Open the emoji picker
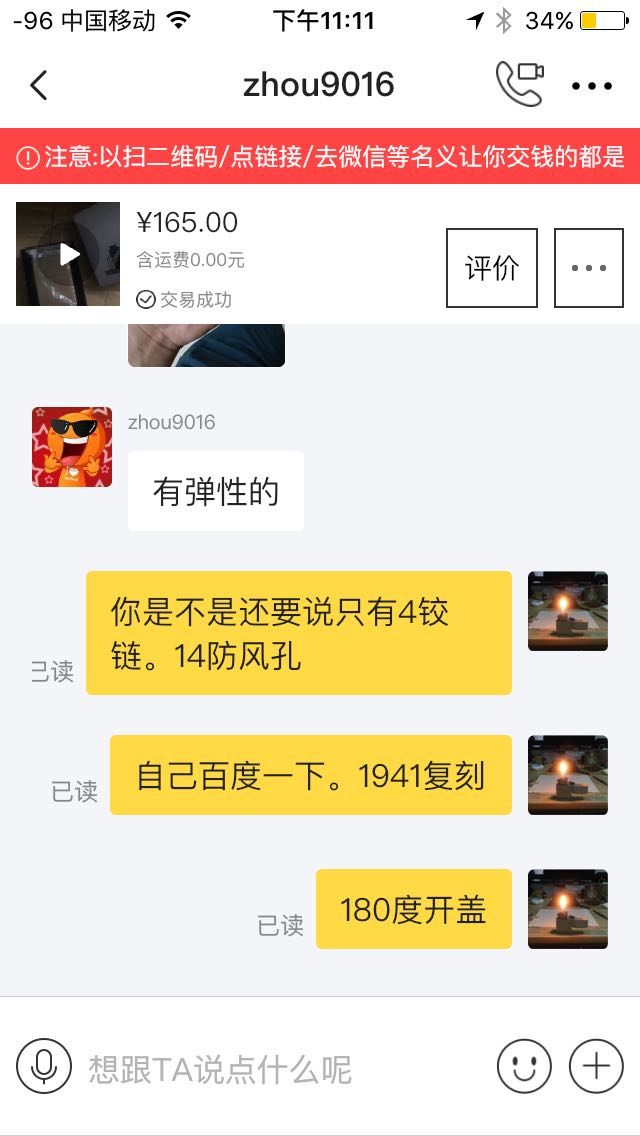This screenshot has height=1136, width=640. [524, 1066]
